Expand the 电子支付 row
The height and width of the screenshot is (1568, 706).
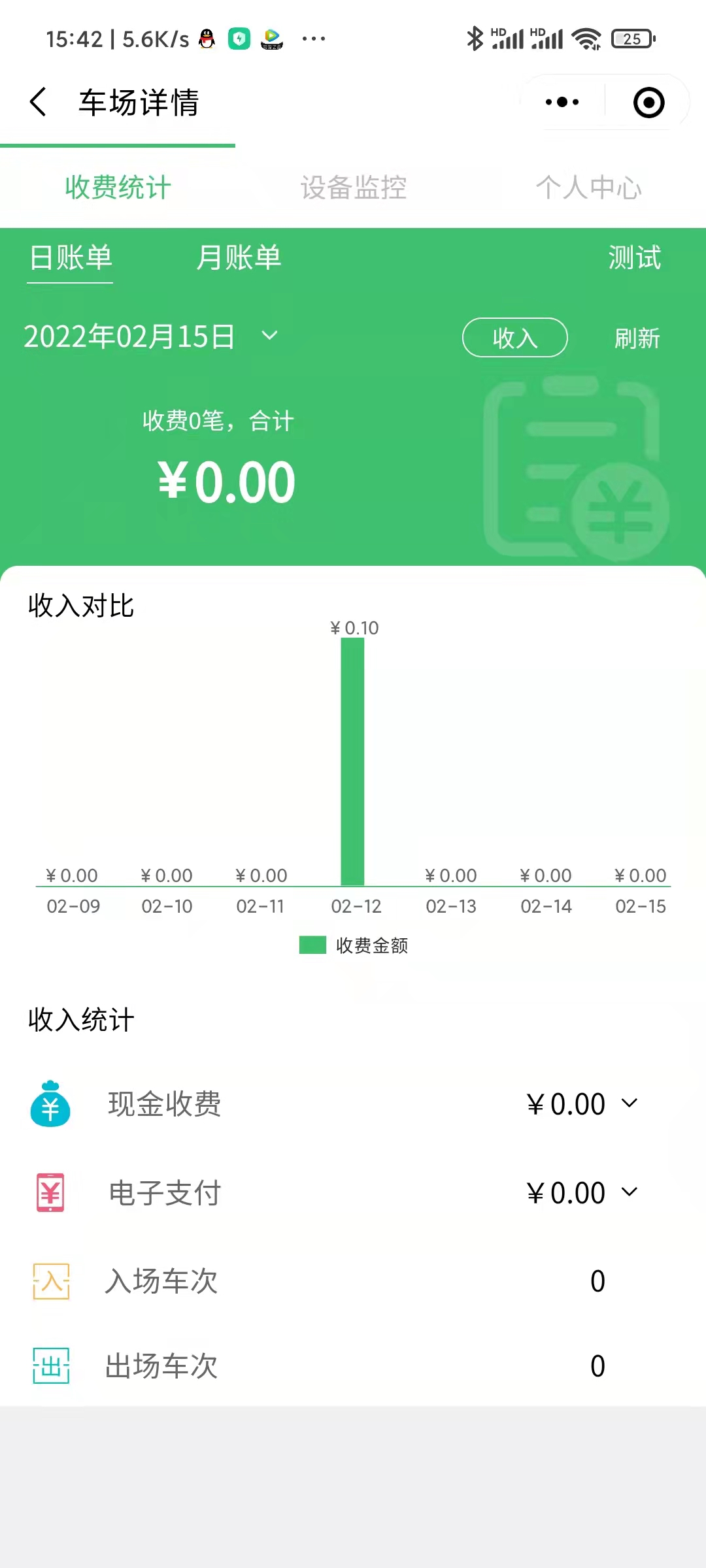[353, 1193]
